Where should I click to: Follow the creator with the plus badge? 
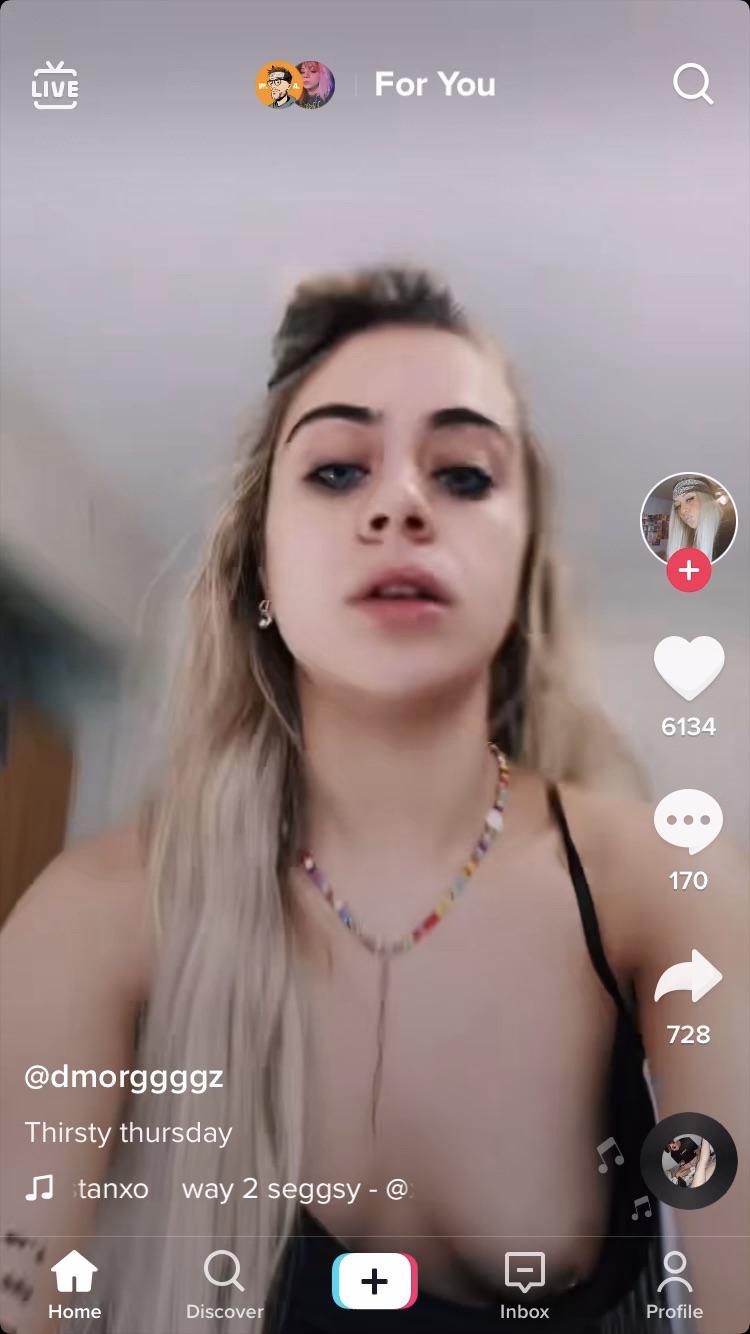[688, 571]
